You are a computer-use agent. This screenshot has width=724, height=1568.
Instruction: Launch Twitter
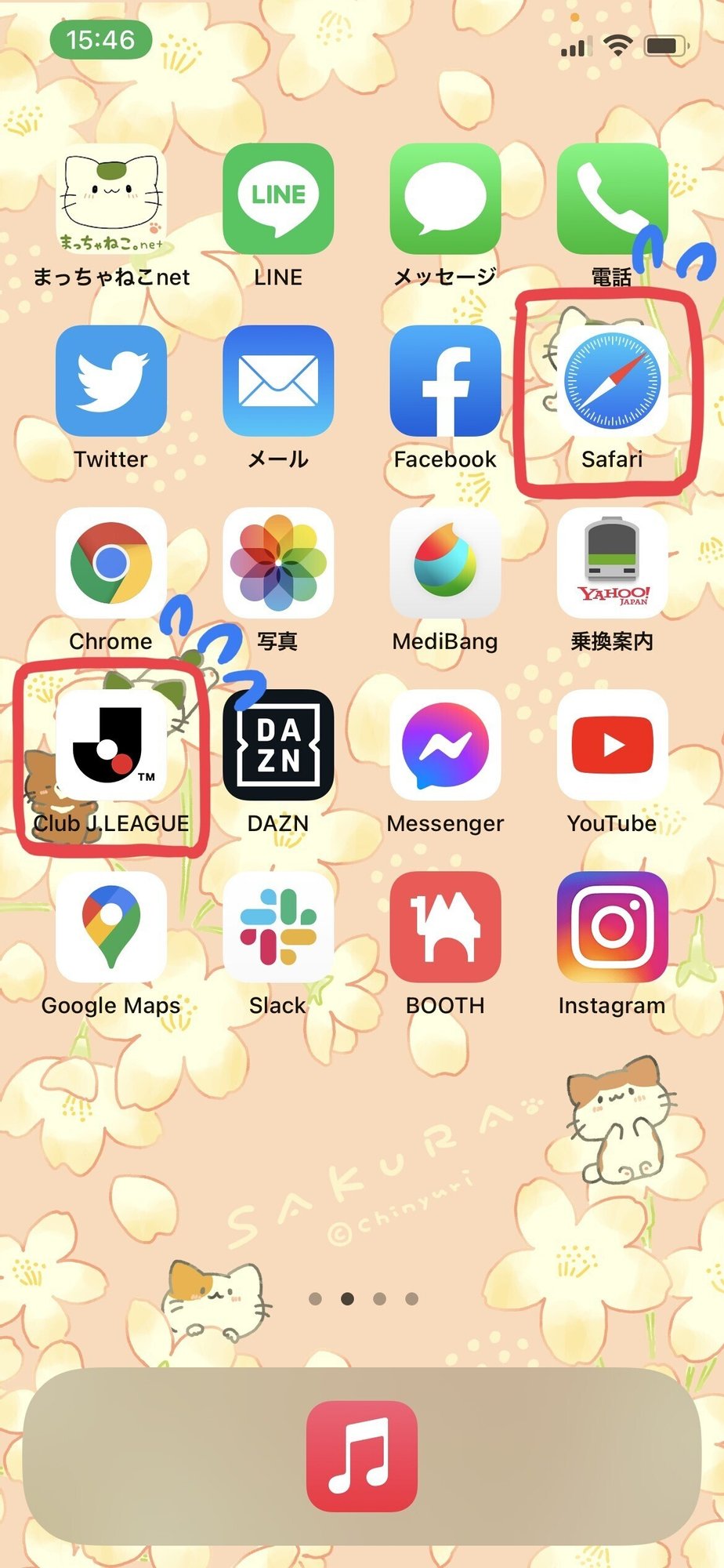[x=110, y=381]
